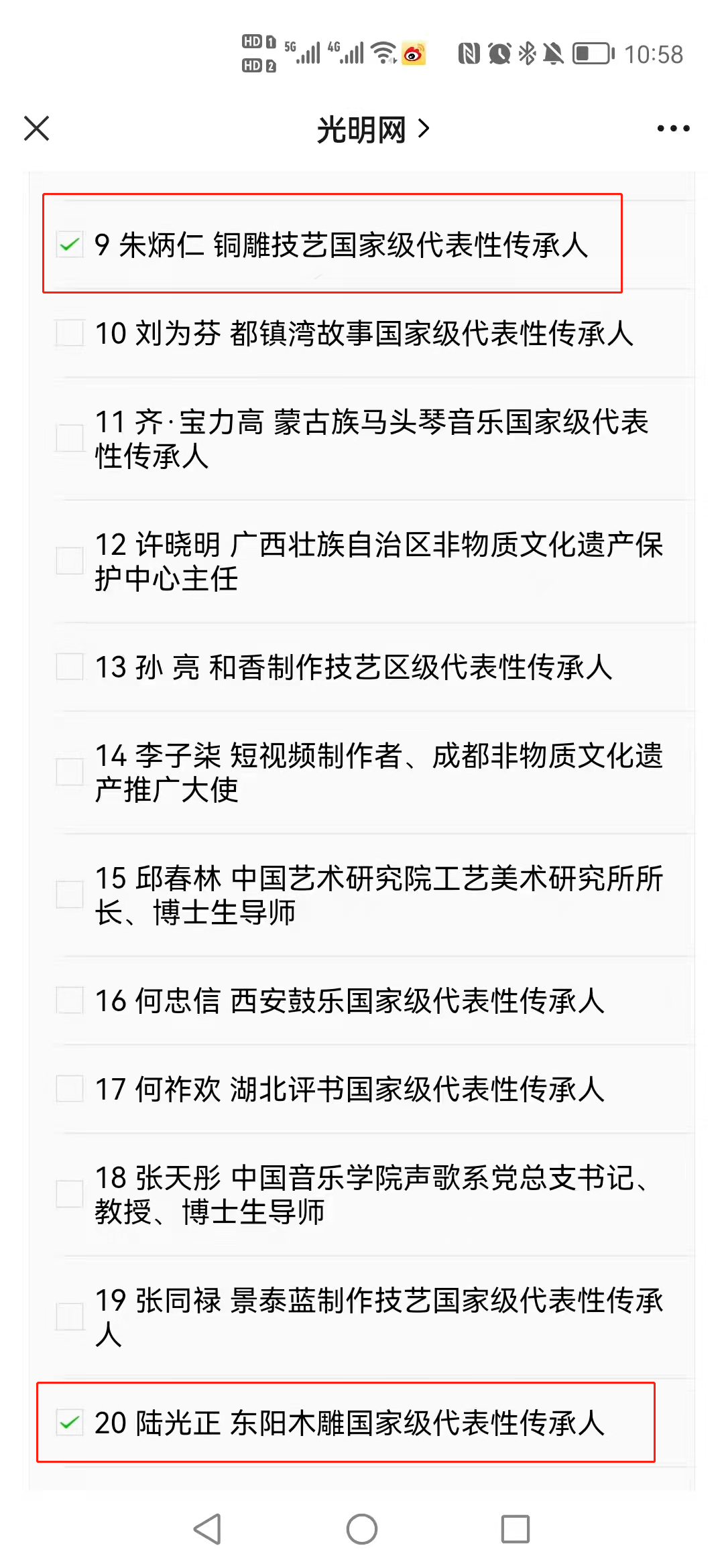Open the three-dot overflow menu
The image size is (724, 1568).
(673, 129)
